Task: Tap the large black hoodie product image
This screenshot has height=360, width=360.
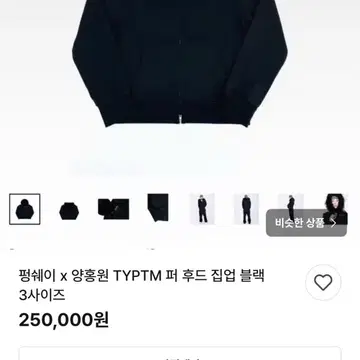Action: (x=180, y=63)
